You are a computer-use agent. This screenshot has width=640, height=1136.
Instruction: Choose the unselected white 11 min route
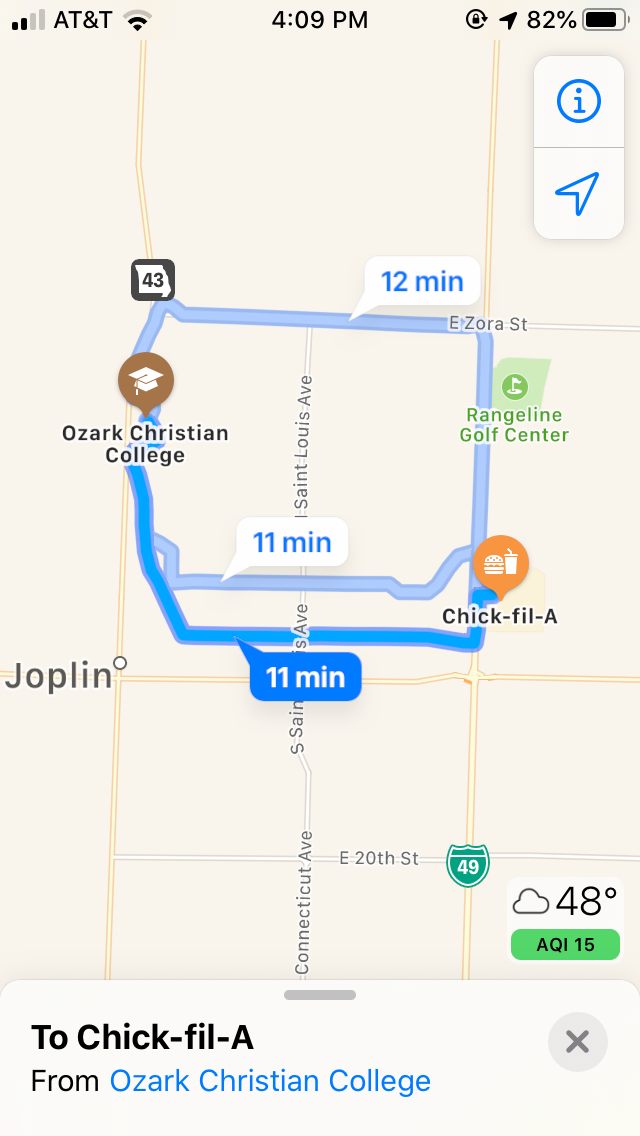tap(292, 543)
